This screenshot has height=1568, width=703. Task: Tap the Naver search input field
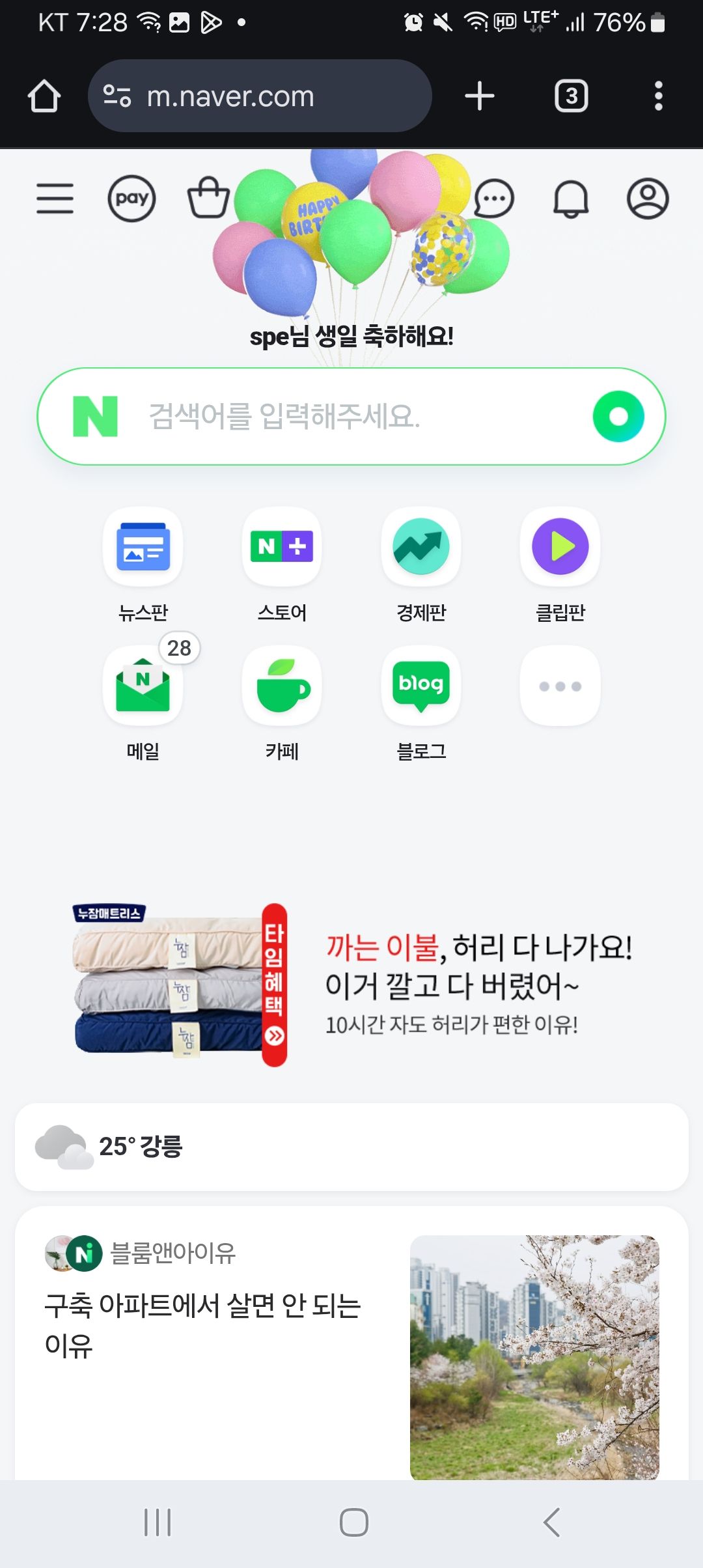click(x=351, y=417)
